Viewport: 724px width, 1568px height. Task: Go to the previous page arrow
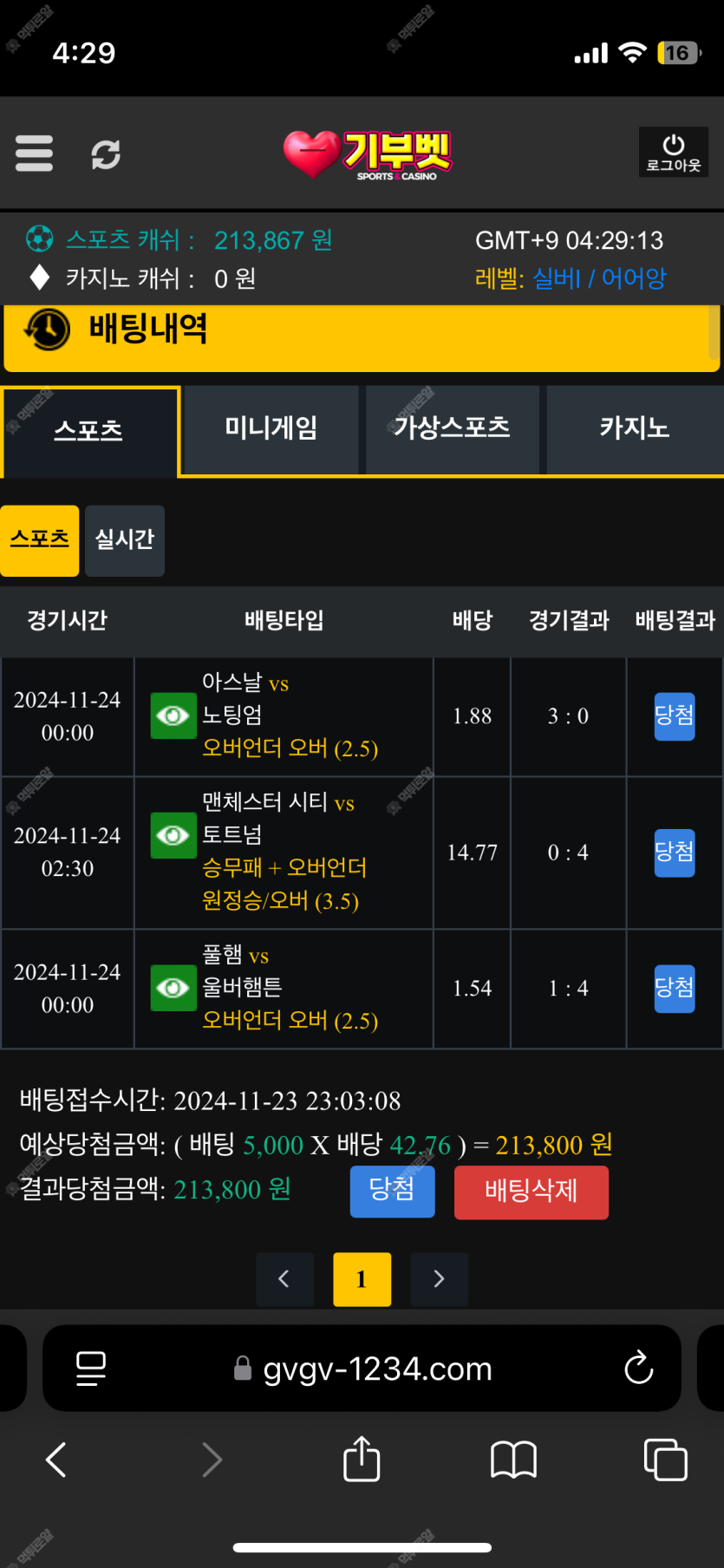coord(284,1279)
